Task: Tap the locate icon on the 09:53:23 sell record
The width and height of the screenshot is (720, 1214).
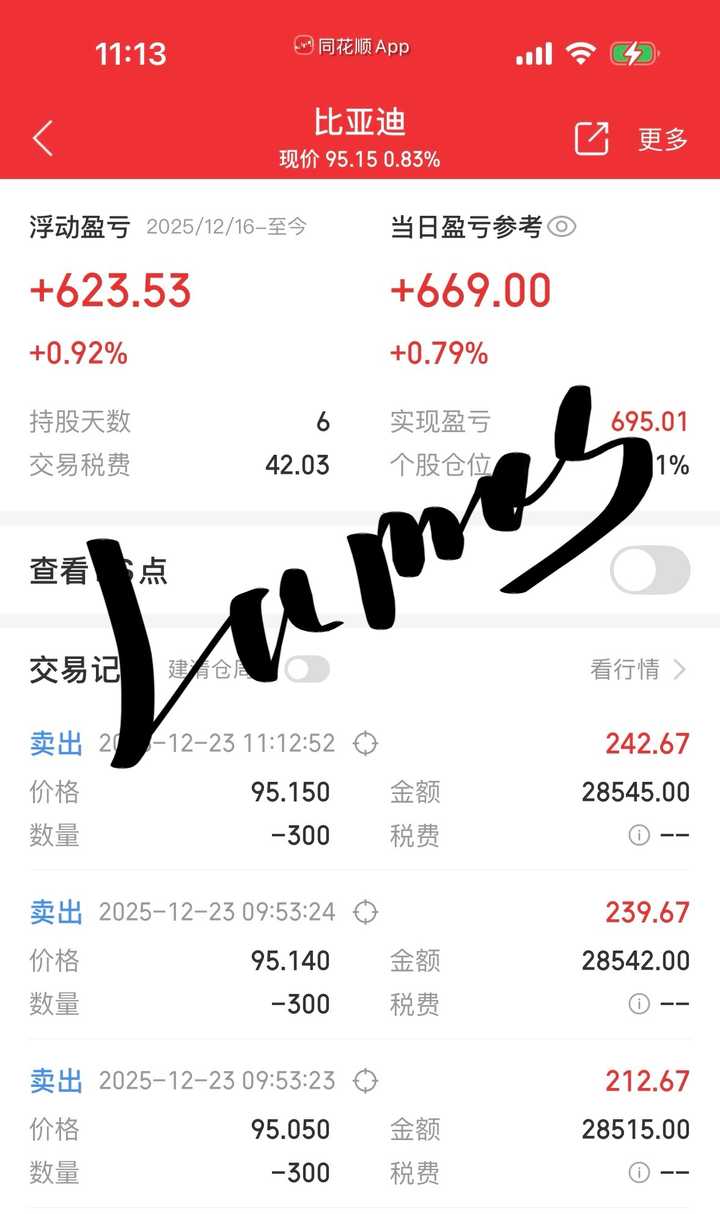Action: [365, 1081]
